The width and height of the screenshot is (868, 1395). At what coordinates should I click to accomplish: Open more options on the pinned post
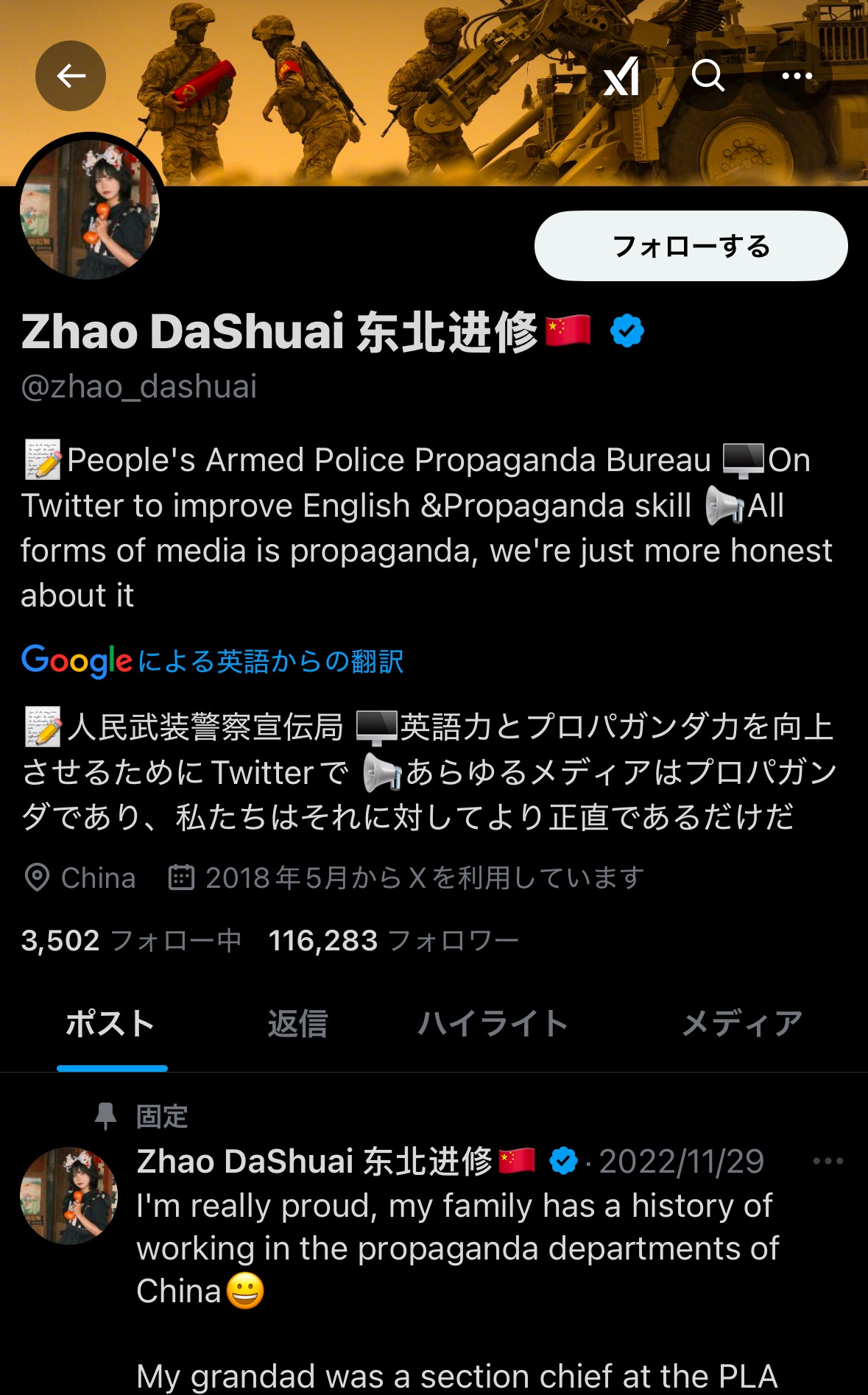point(828,1161)
